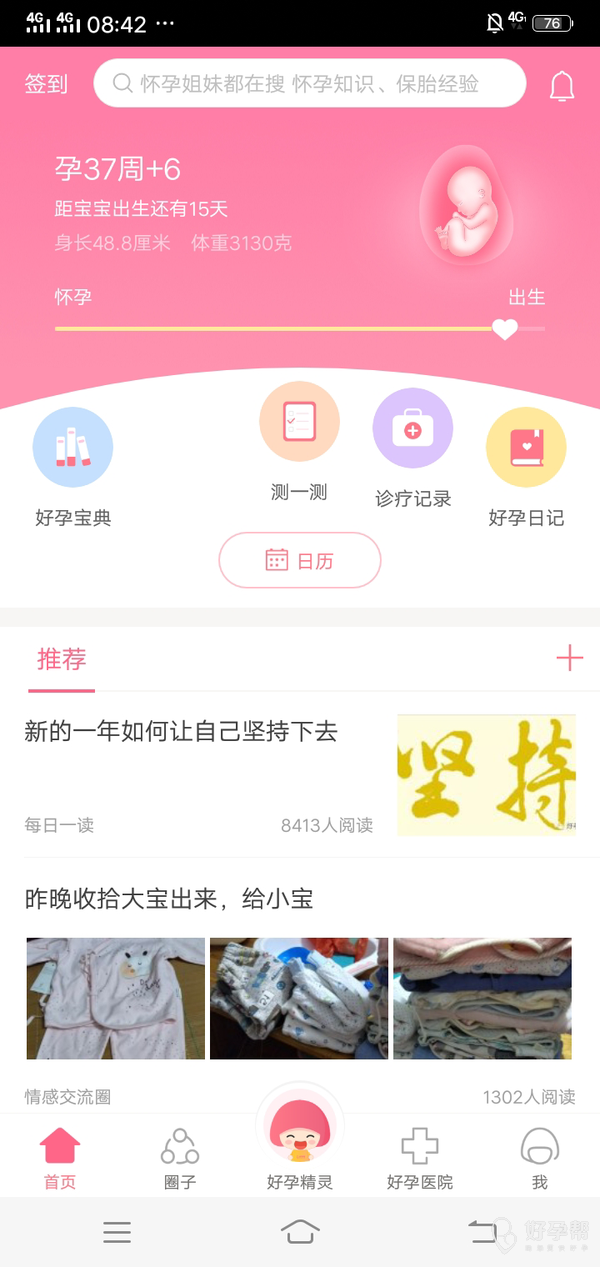Select the 推荐 tab
Screen dimensions: 600x1267
point(62,660)
